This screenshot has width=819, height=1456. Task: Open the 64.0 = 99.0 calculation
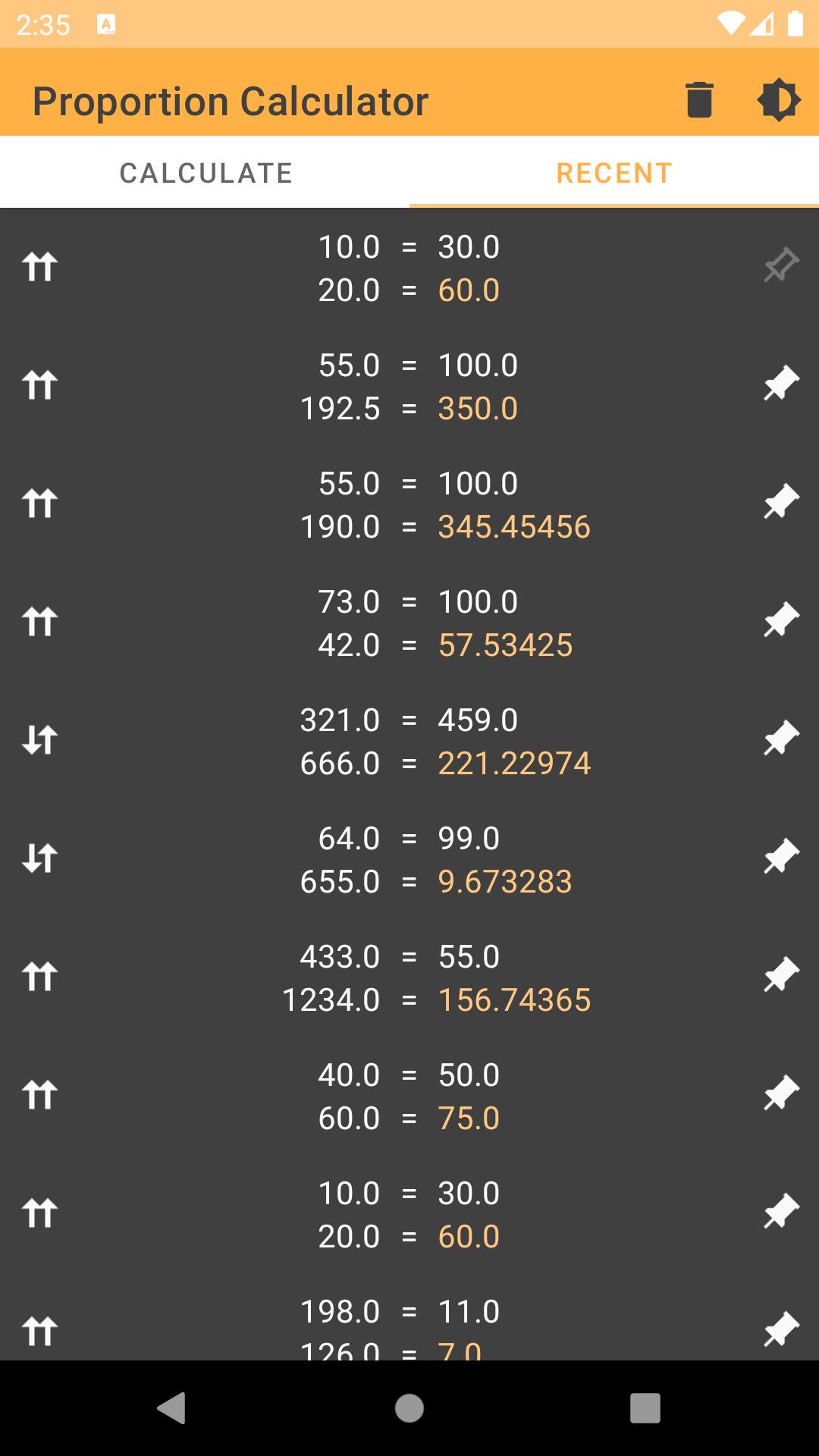click(x=409, y=860)
